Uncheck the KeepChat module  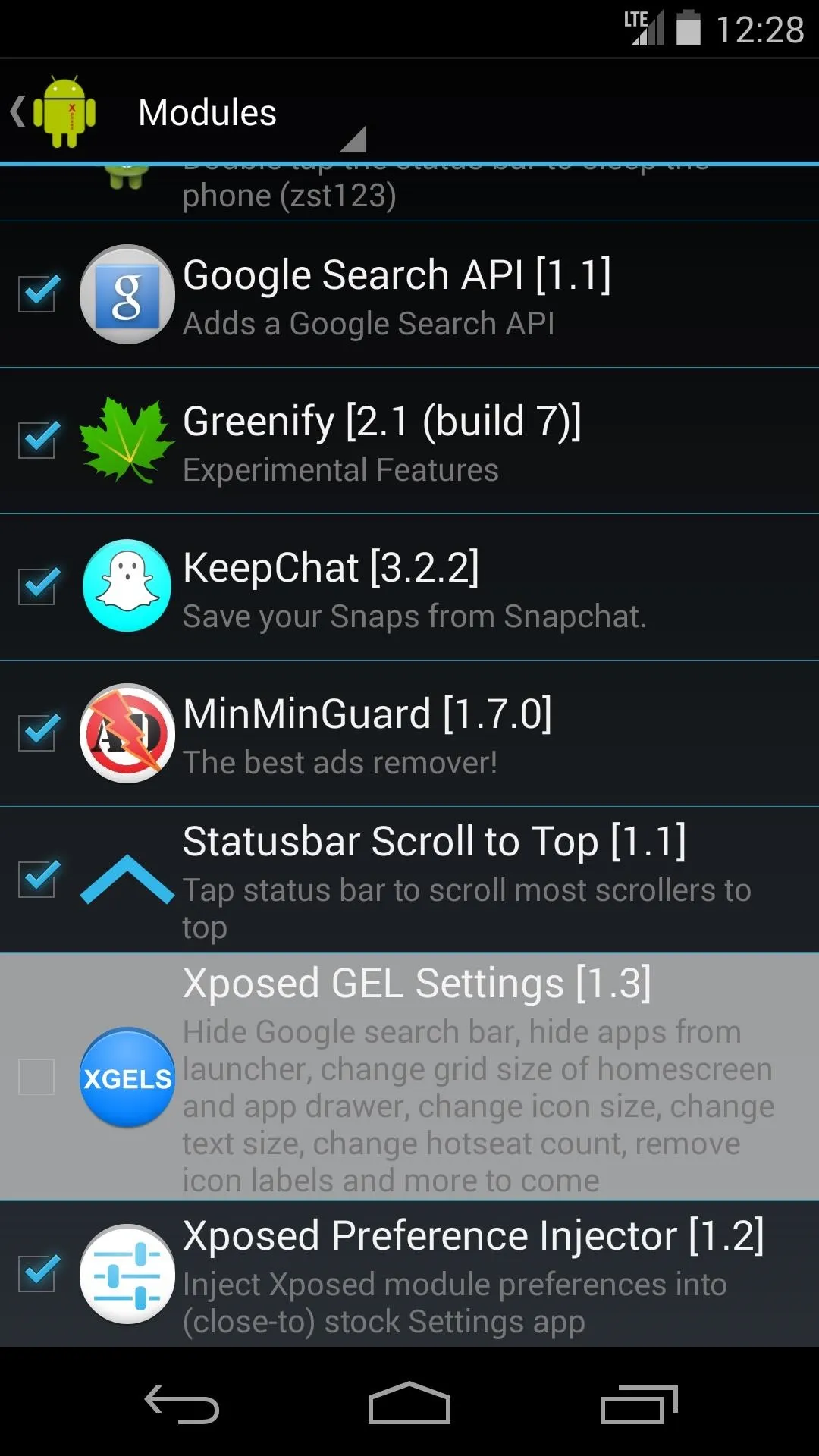[x=38, y=587]
